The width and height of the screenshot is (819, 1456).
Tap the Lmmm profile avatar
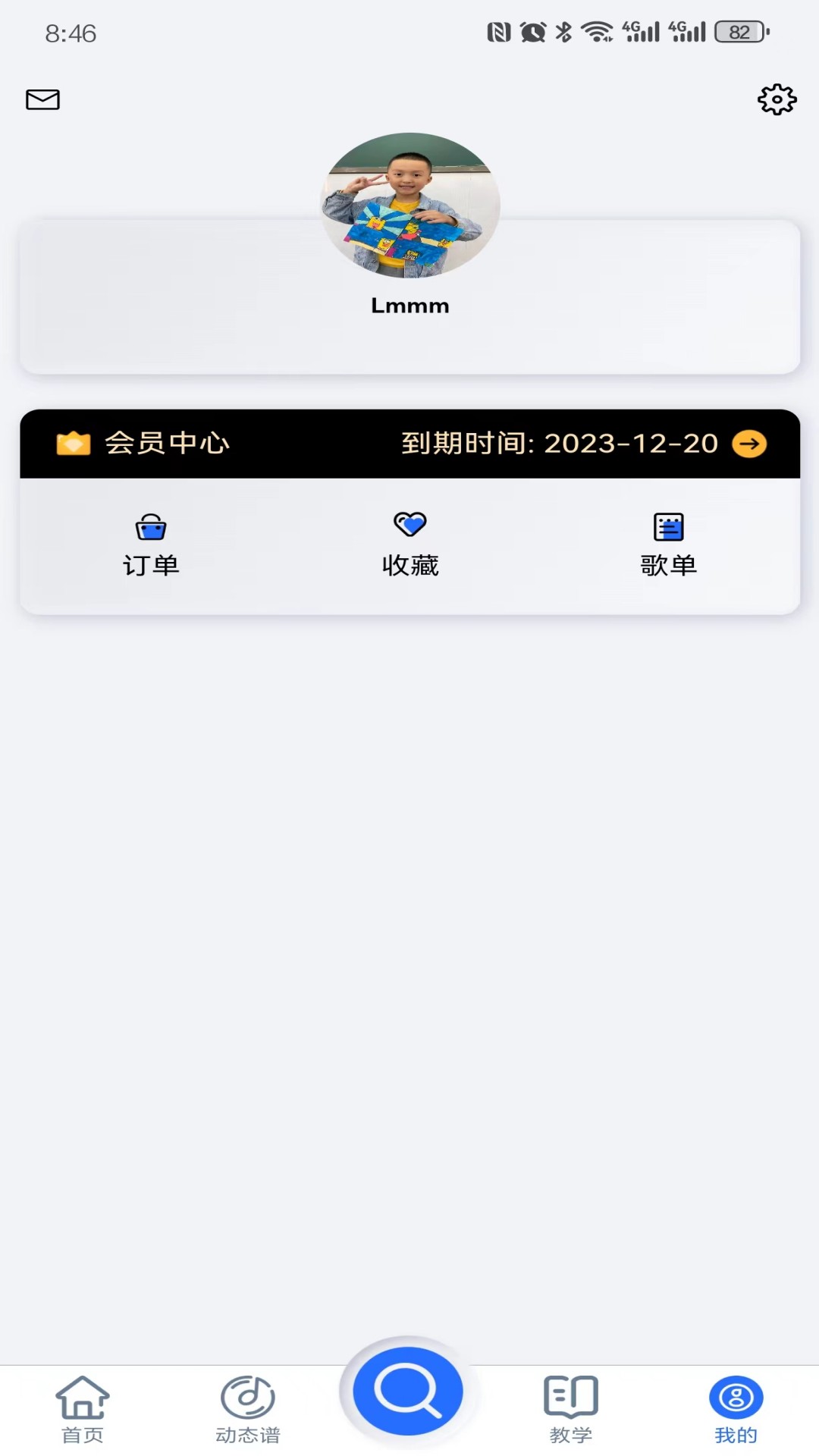[x=410, y=206]
